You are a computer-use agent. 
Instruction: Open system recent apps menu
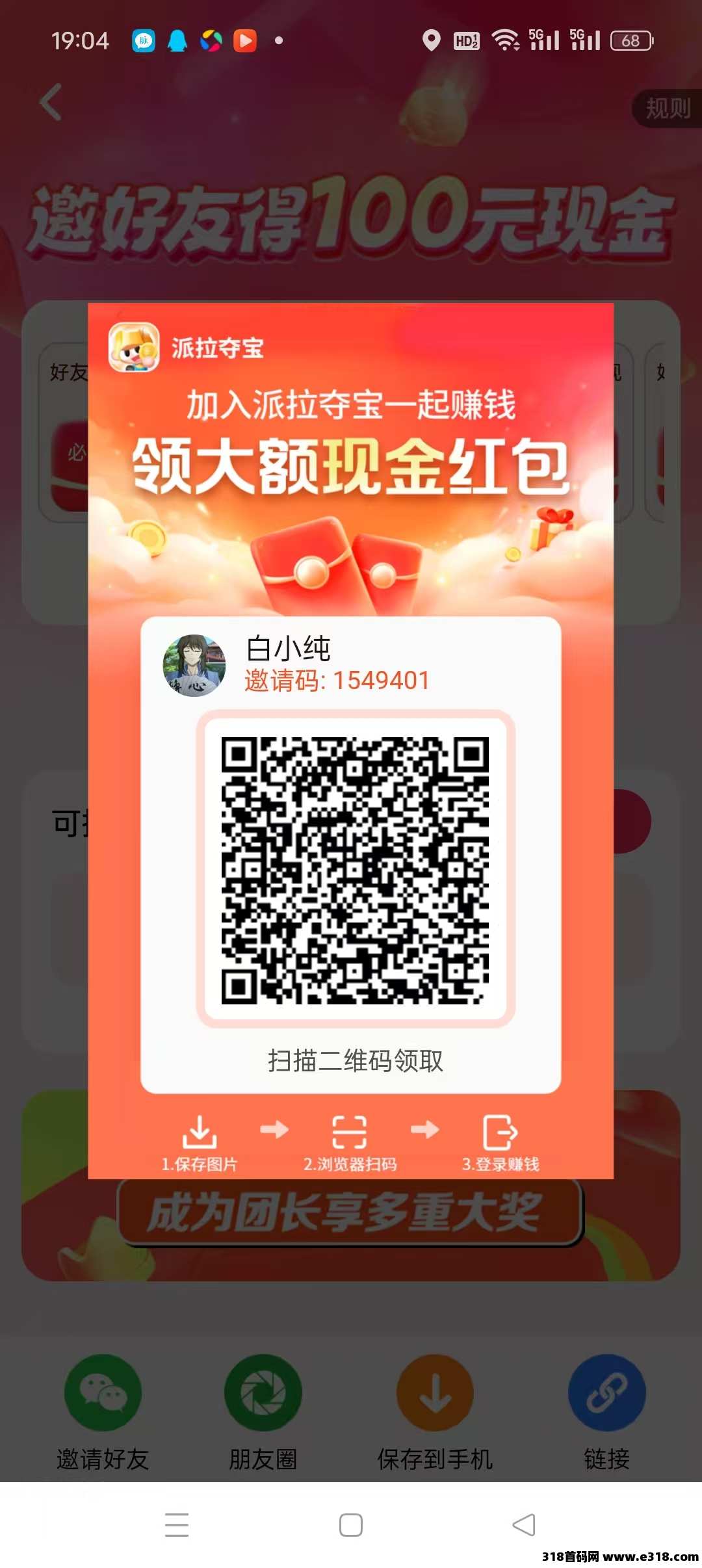click(177, 1525)
